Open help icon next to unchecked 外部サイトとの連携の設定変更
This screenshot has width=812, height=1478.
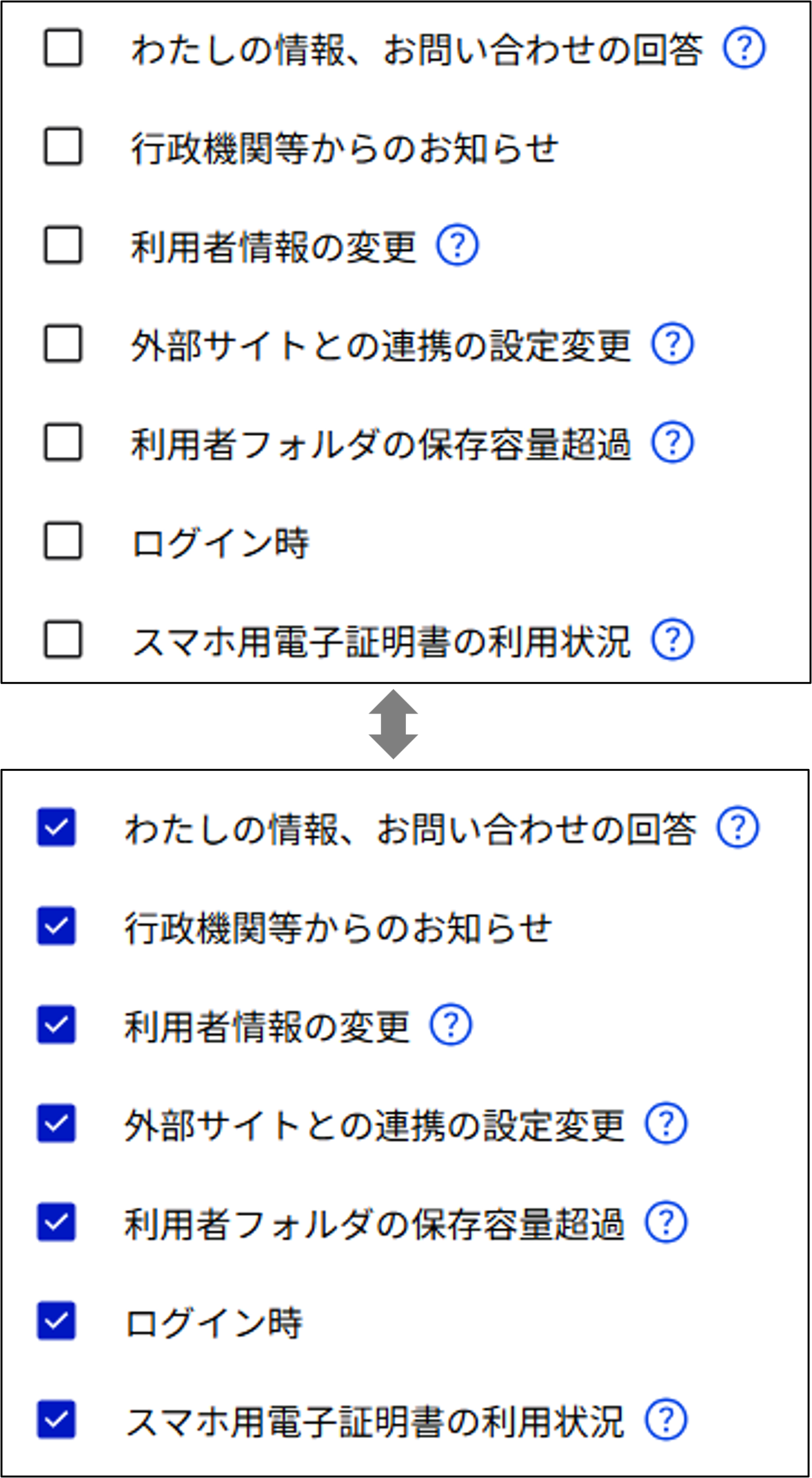673,344
